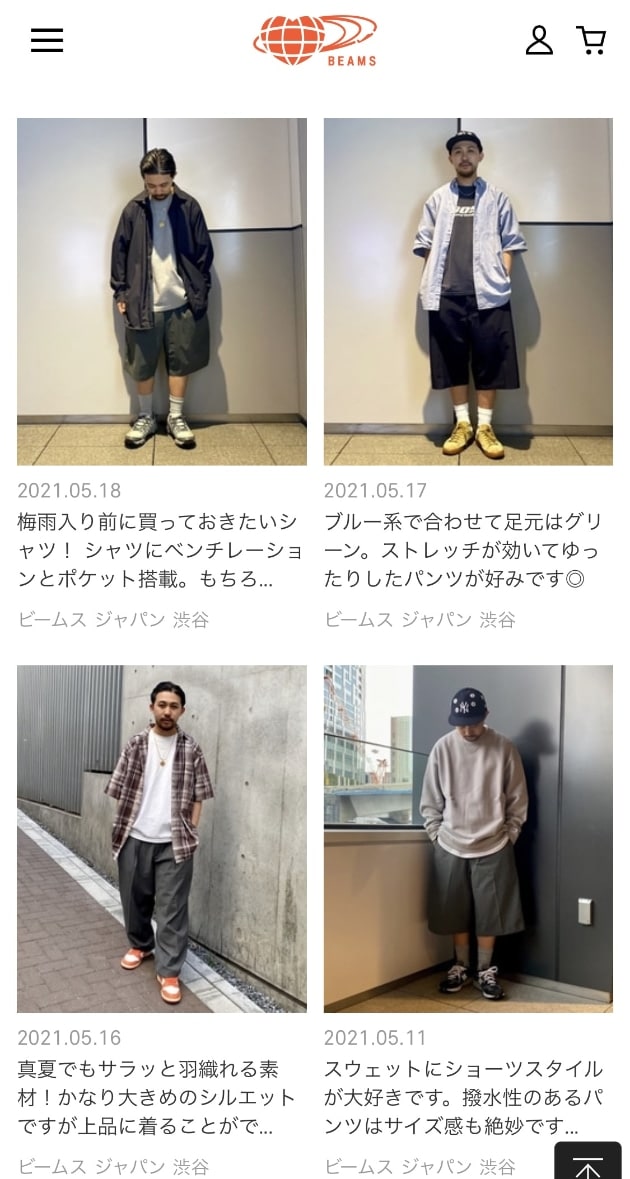This screenshot has height=1179, width=630.
Task: Open the hamburger menu
Action: (47, 40)
